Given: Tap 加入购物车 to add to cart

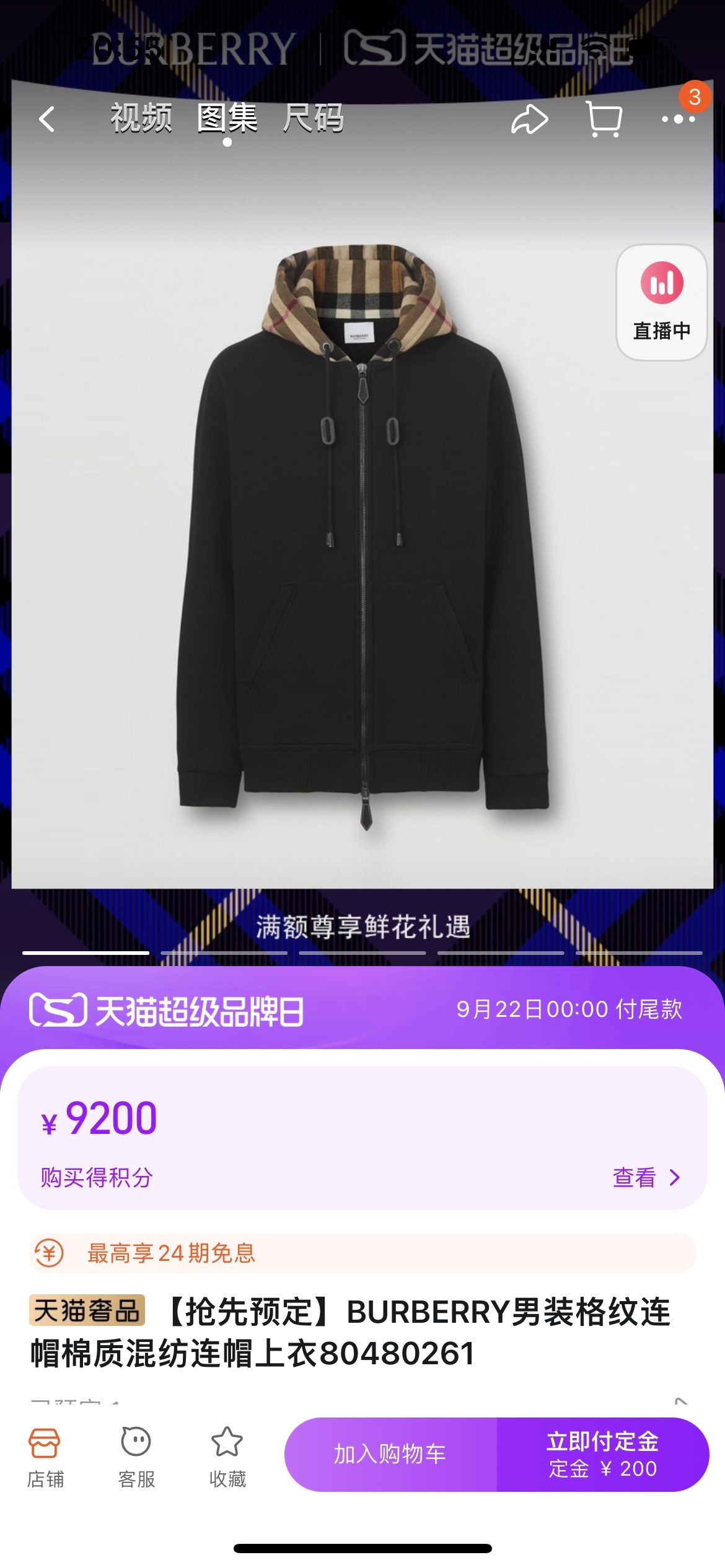Looking at the screenshot, I should (390, 1454).
